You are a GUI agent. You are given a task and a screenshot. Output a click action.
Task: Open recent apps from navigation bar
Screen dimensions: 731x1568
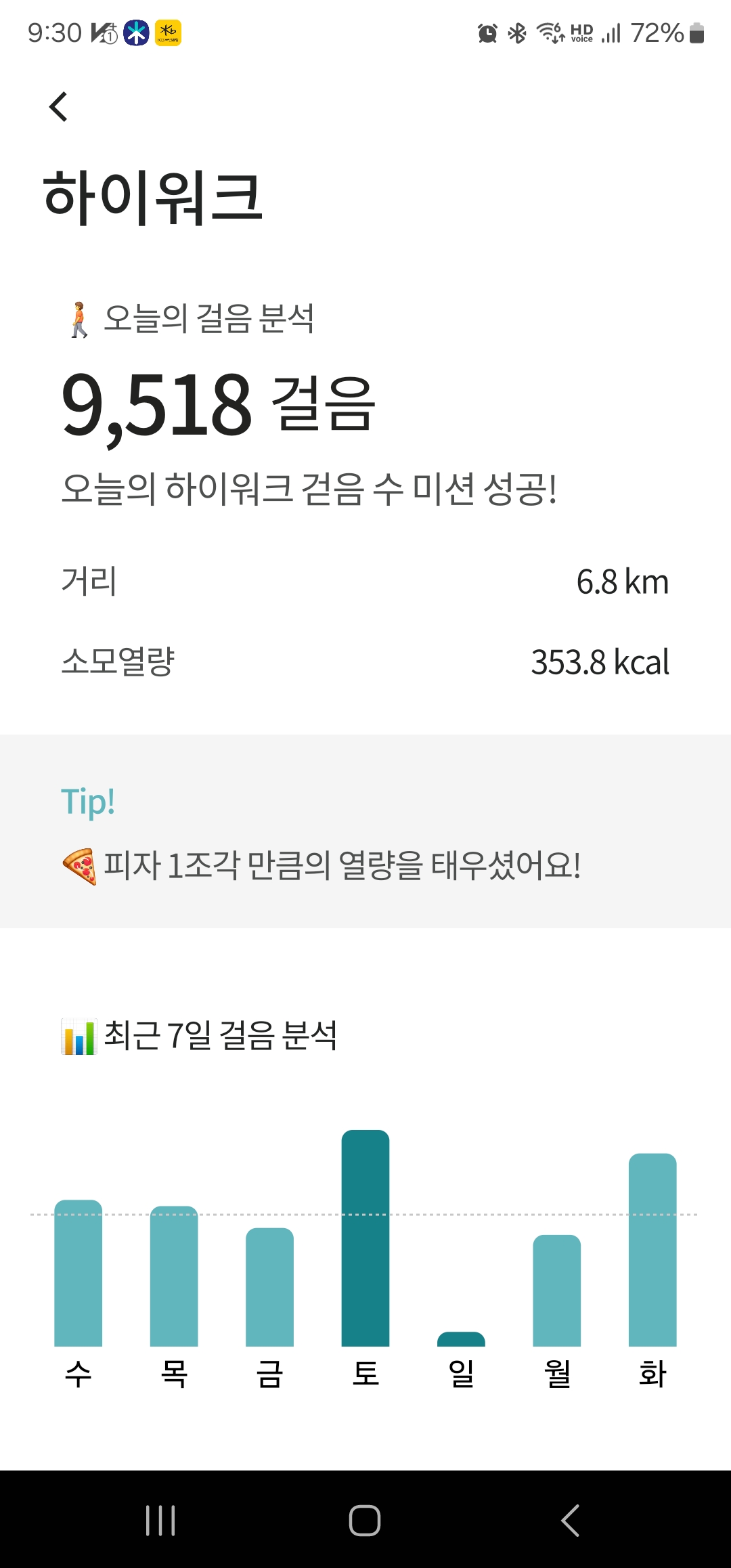point(160,1521)
